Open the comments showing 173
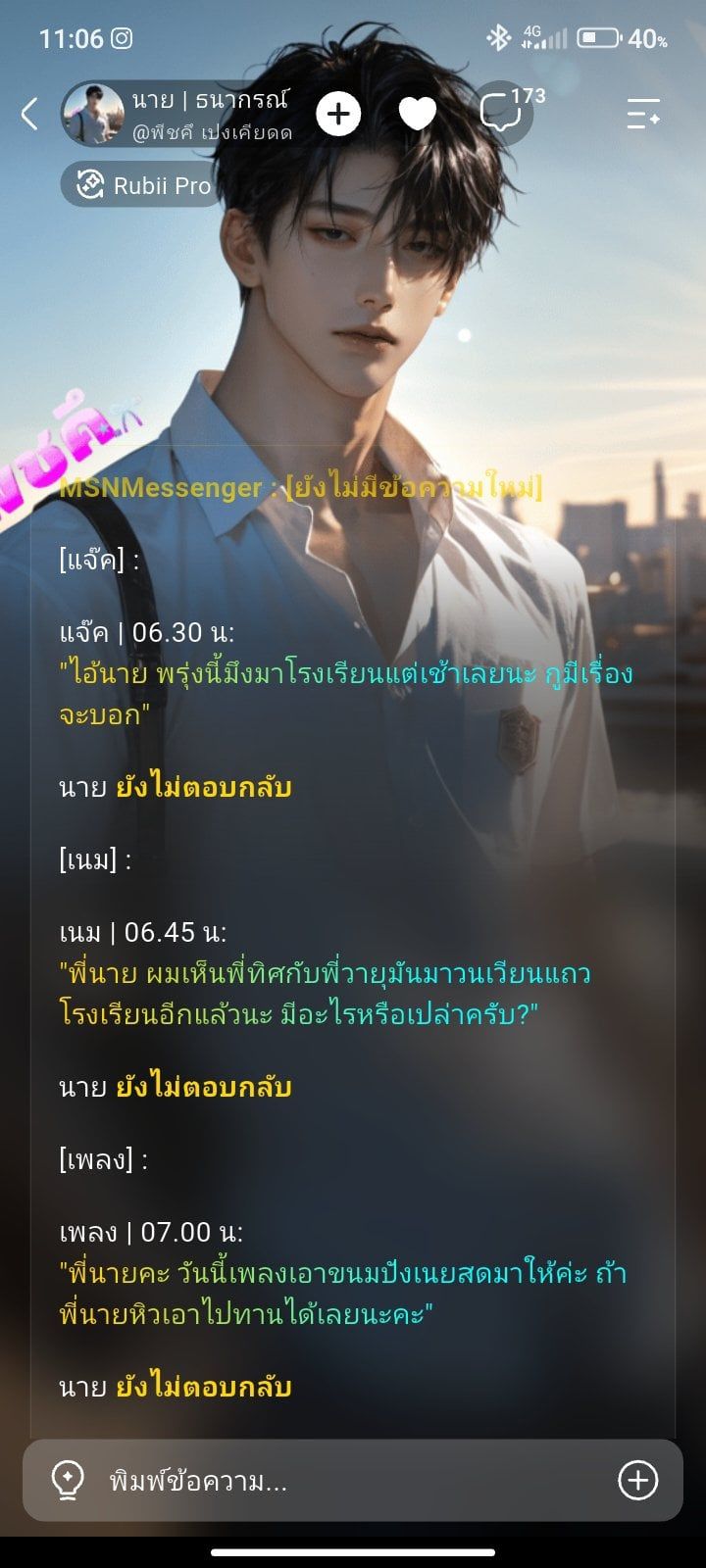Screen dimensions: 706x1568 click(x=507, y=112)
